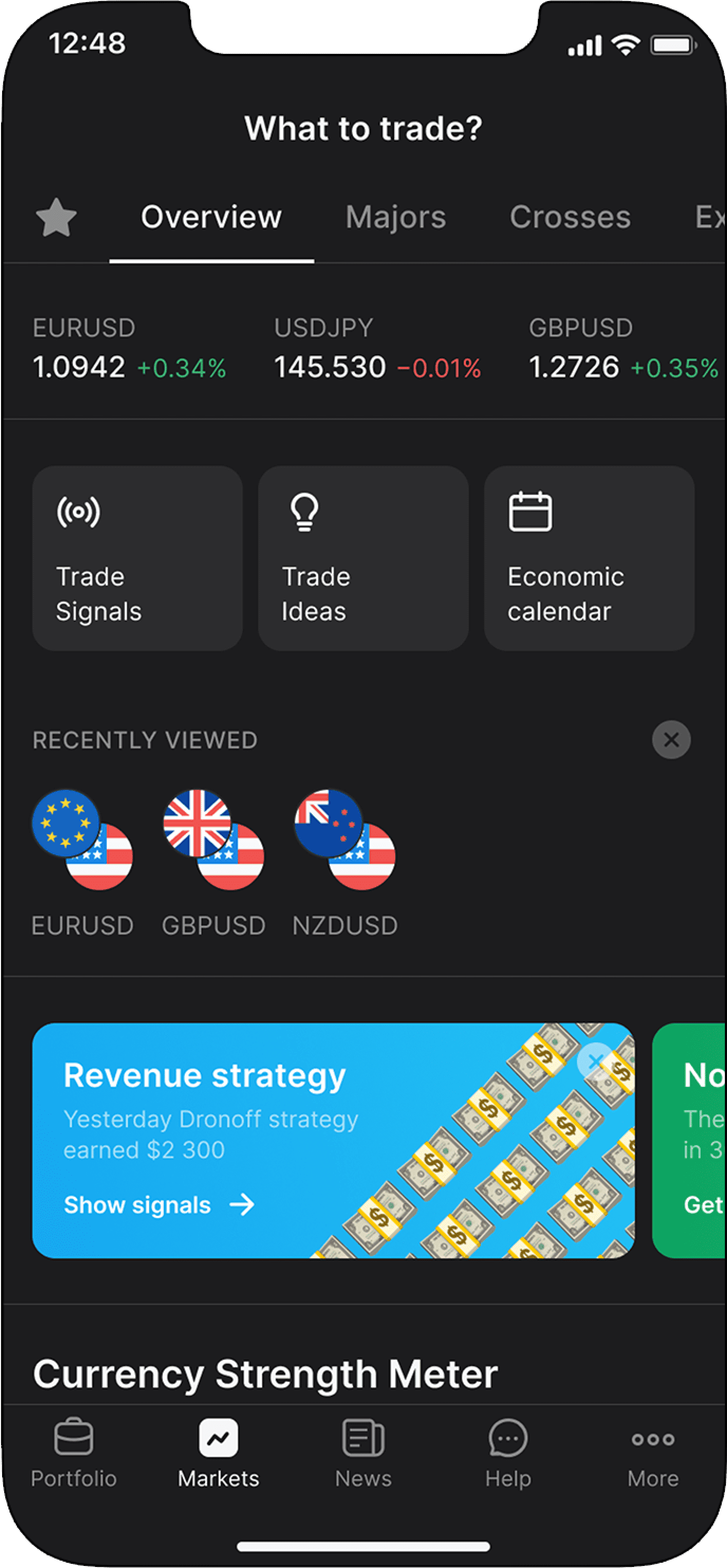Clear the Recently Viewed list
The image size is (727, 1568).
[671, 740]
